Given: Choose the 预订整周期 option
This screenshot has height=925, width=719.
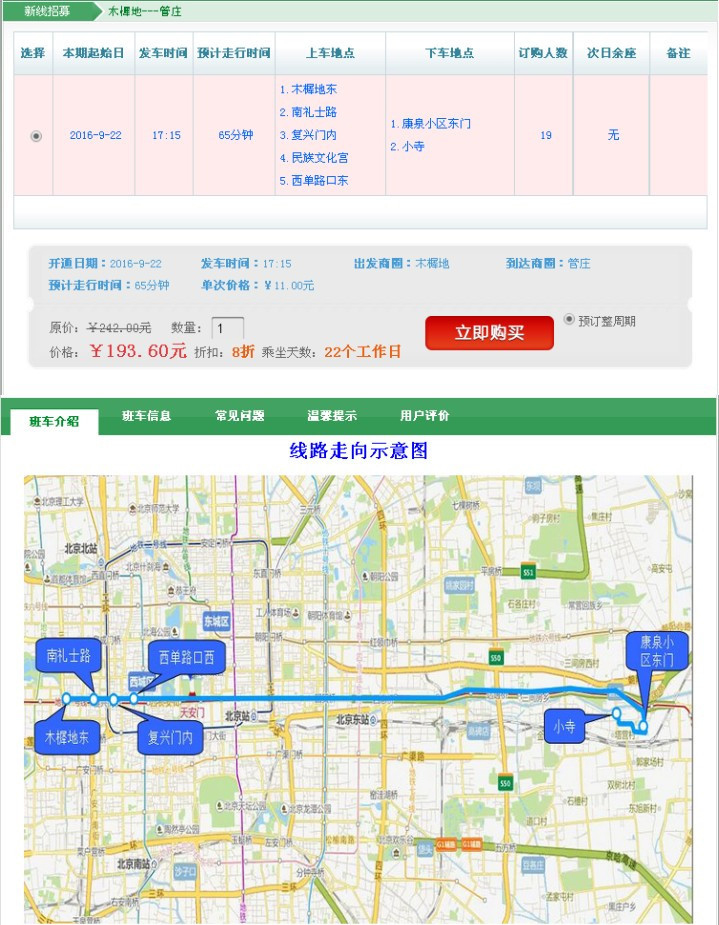Looking at the screenshot, I should [570, 320].
